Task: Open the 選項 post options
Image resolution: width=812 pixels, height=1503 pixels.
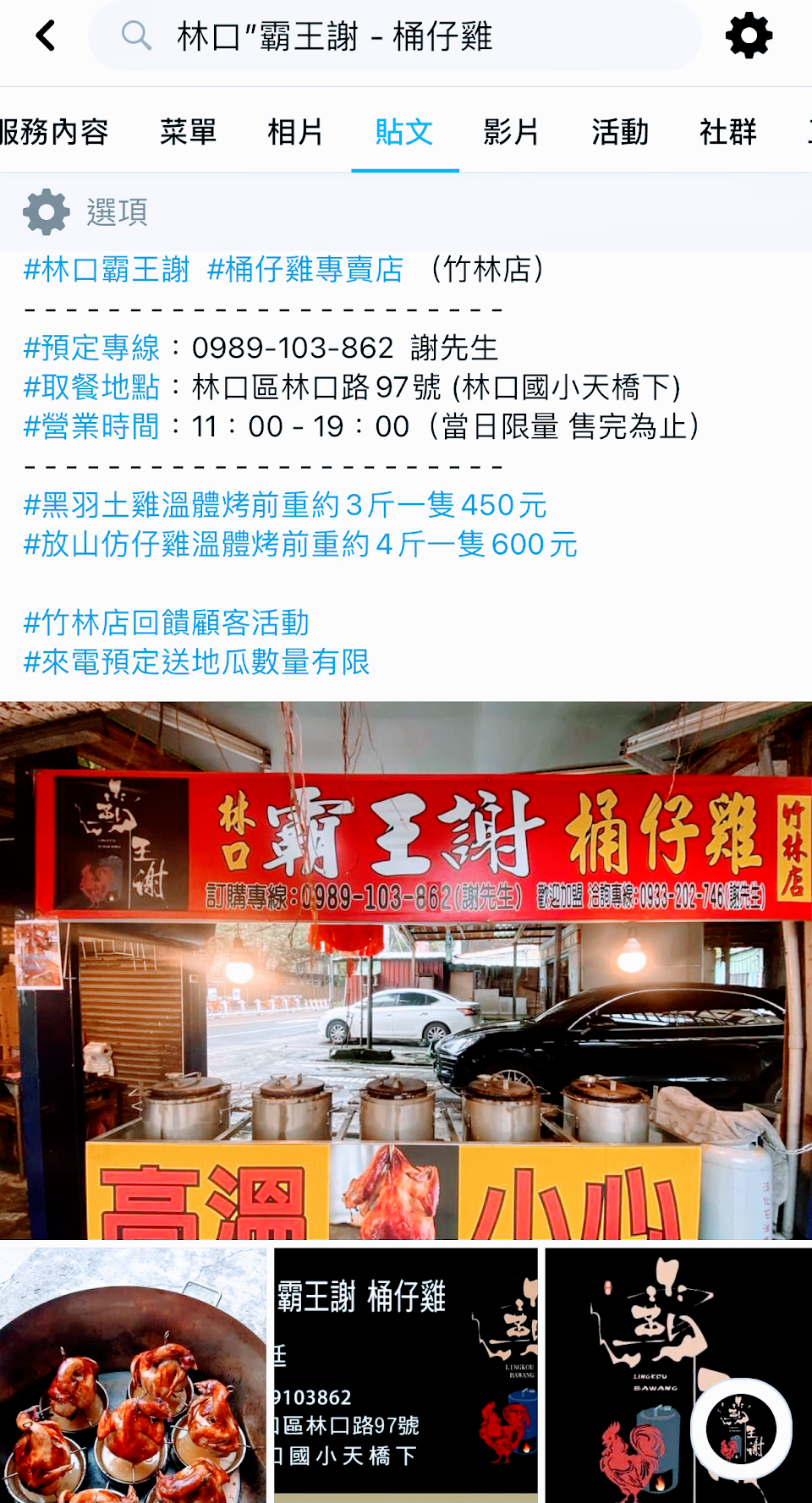Action: 86,211
